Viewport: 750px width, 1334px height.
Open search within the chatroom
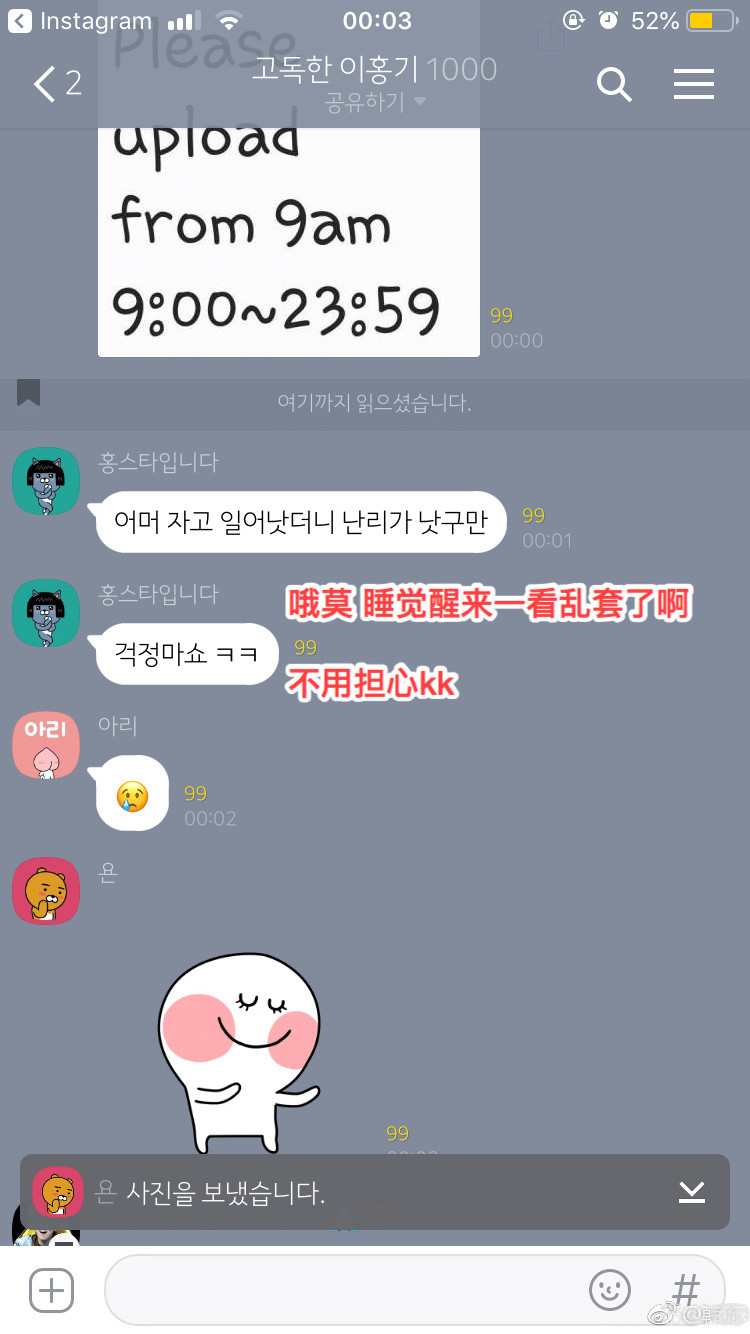pos(614,85)
